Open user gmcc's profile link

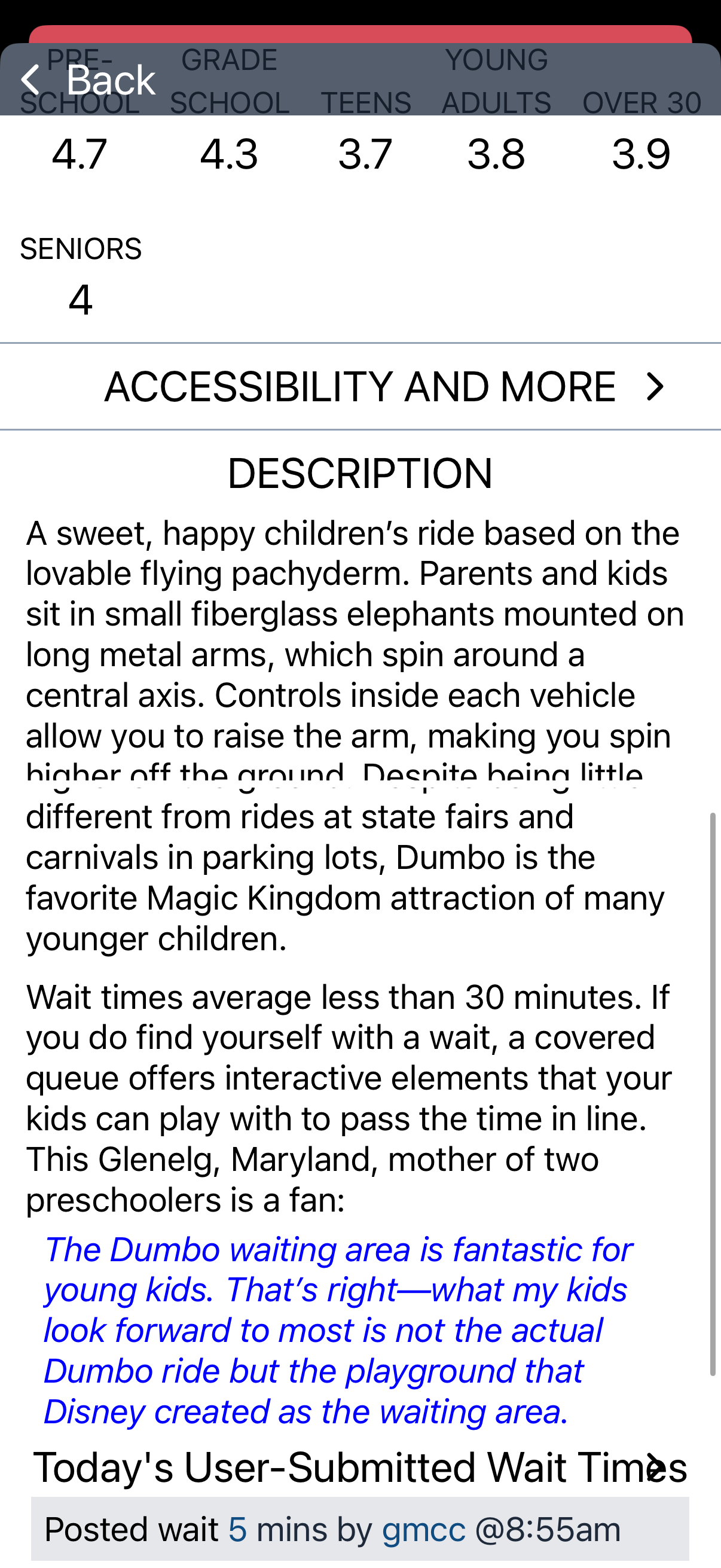tap(423, 1530)
